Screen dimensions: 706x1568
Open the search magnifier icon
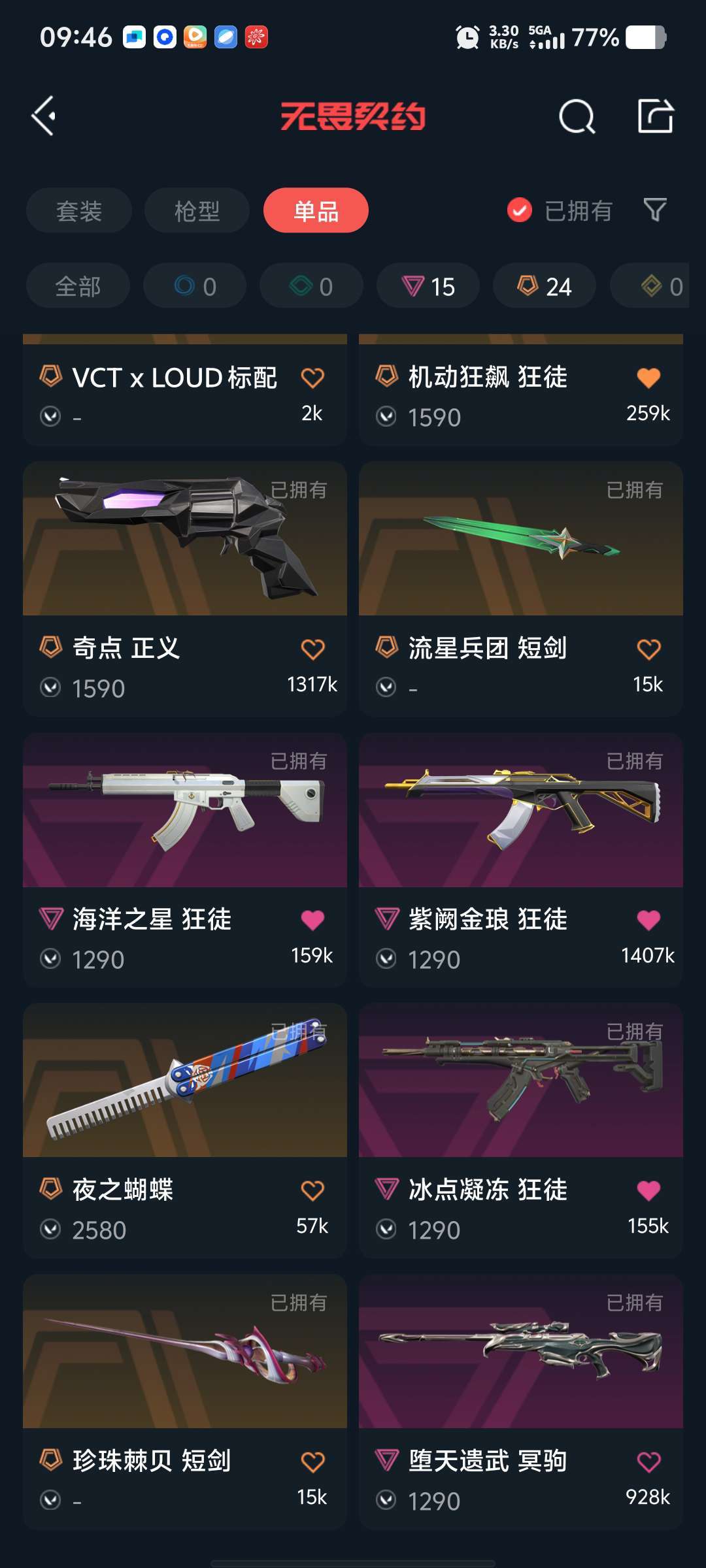(x=577, y=117)
